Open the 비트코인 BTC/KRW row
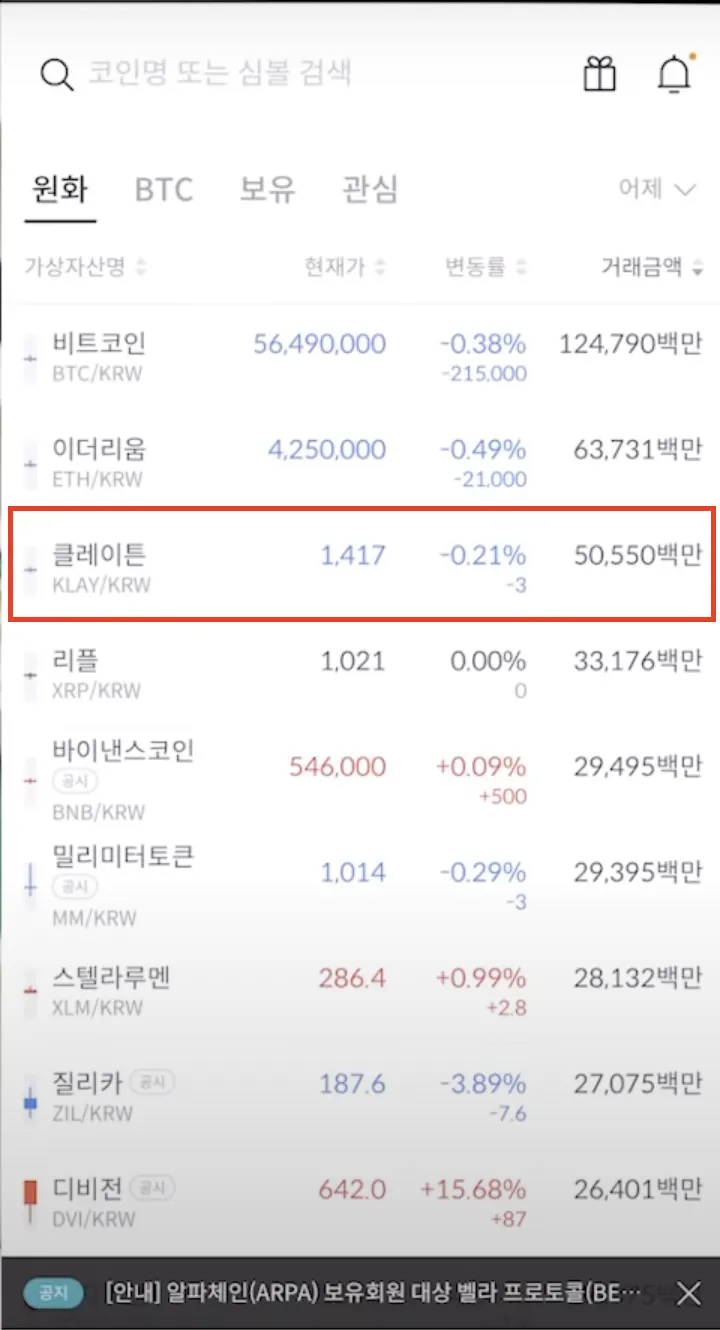 (x=360, y=357)
